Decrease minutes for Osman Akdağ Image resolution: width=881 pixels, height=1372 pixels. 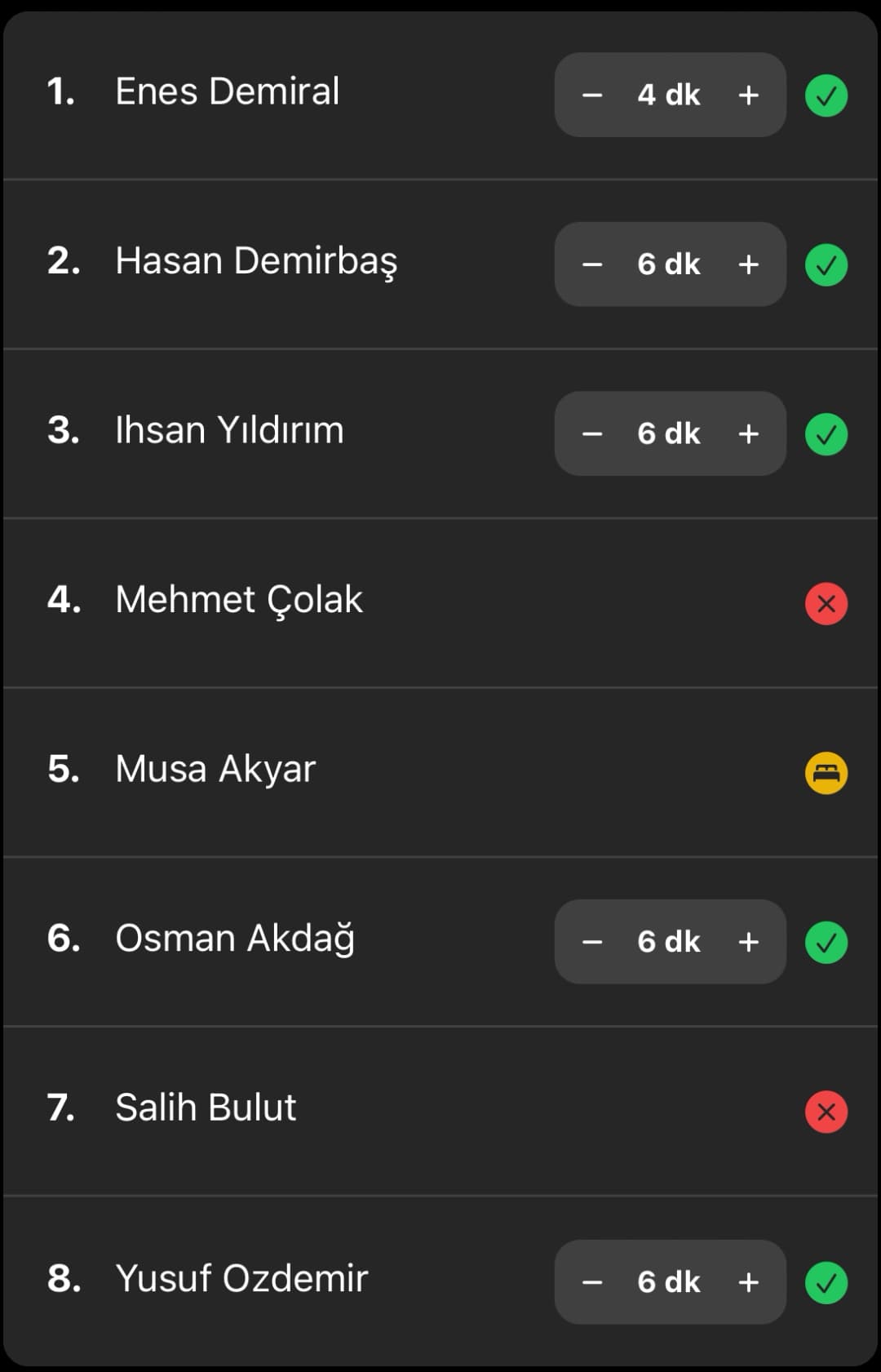(x=592, y=942)
